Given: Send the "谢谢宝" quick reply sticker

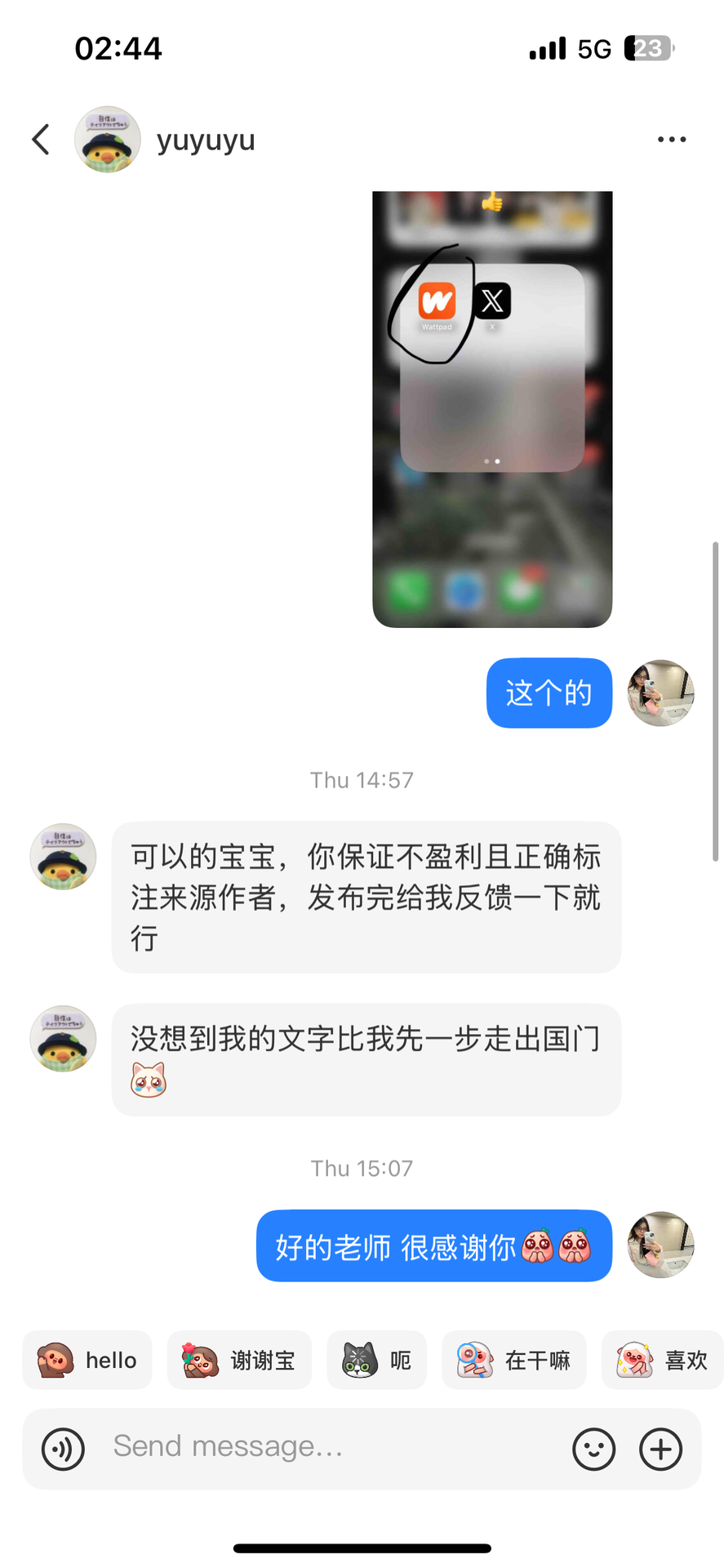Looking at the screenshot, I should pos(239,1360).
